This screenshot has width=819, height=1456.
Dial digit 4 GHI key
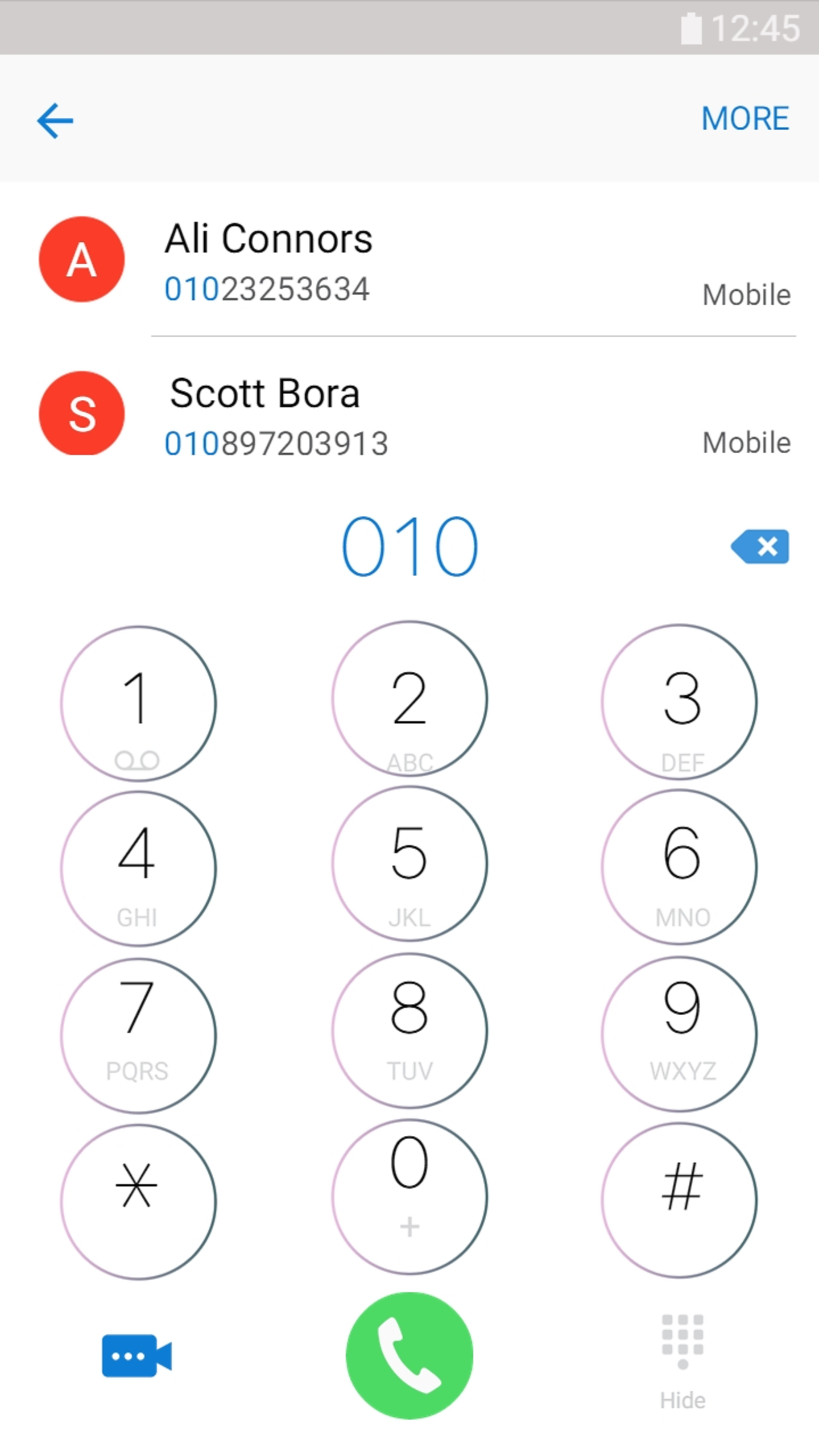coord(138,868)
